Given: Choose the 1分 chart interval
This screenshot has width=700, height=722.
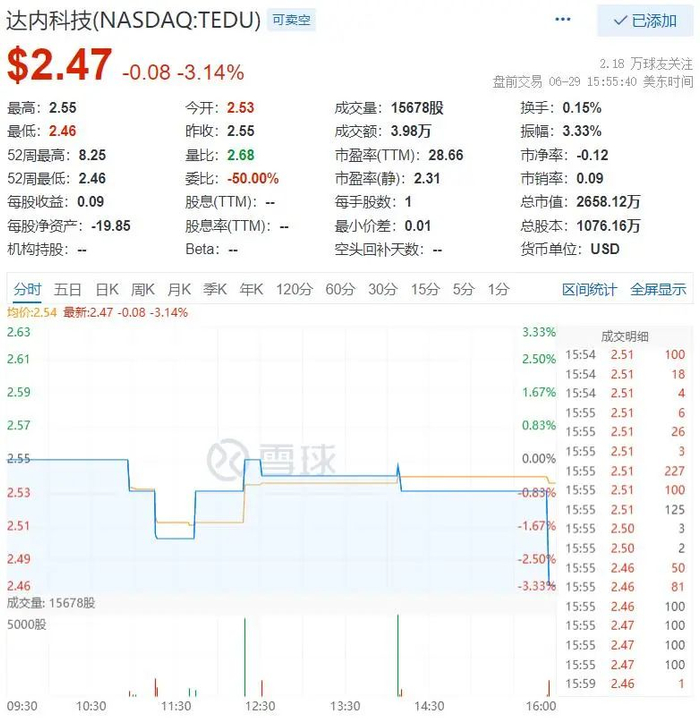Looking at the screenshot, I should click(x=497, y=290).
